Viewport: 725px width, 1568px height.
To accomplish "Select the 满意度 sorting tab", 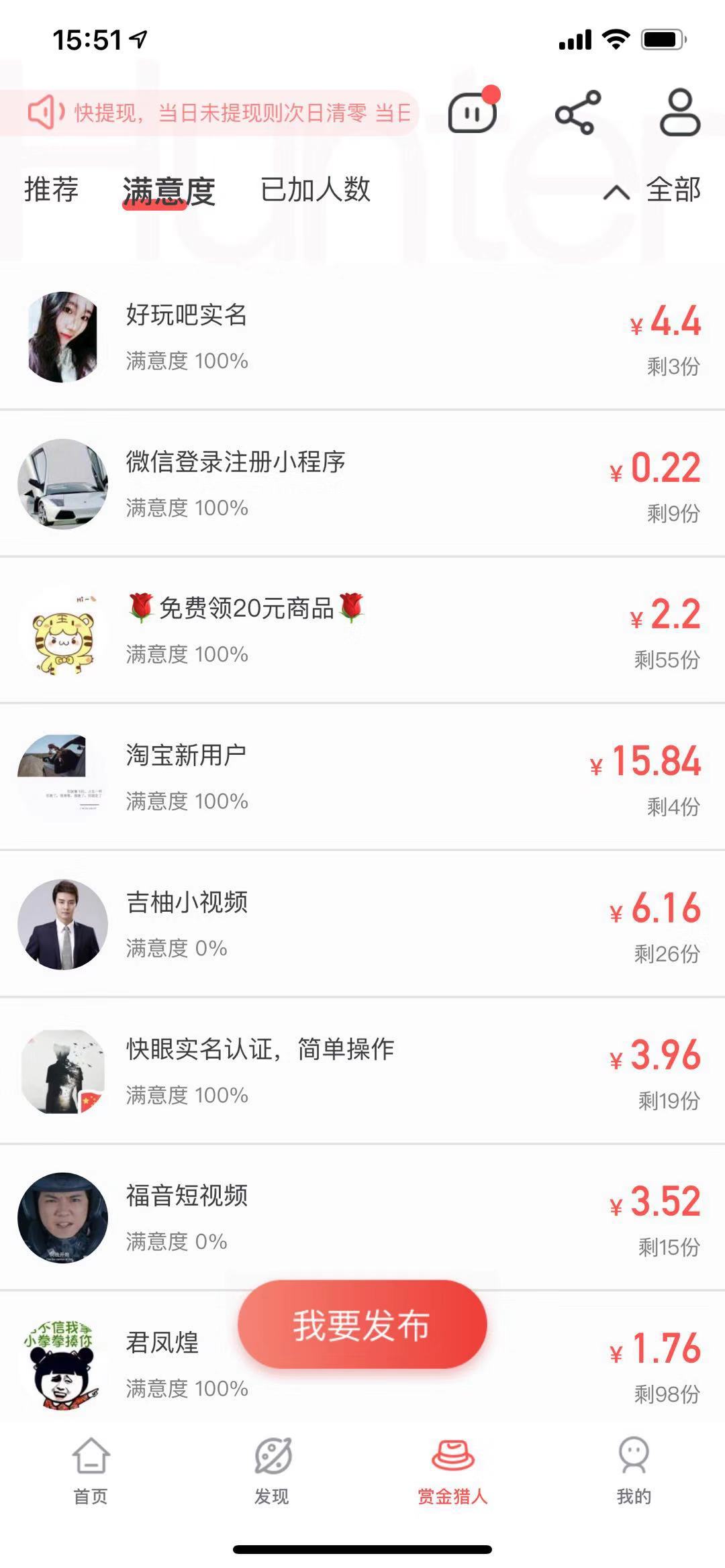I will 168,191.
